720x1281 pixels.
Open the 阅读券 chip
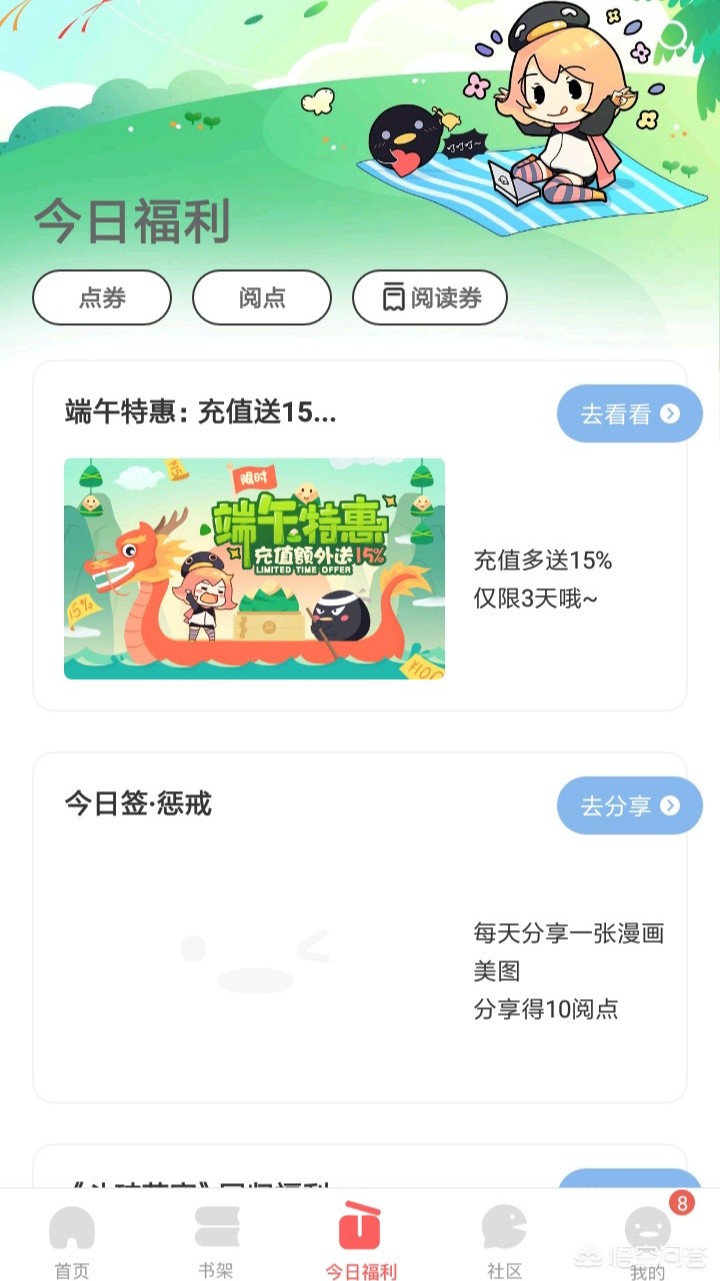point(430,297)
